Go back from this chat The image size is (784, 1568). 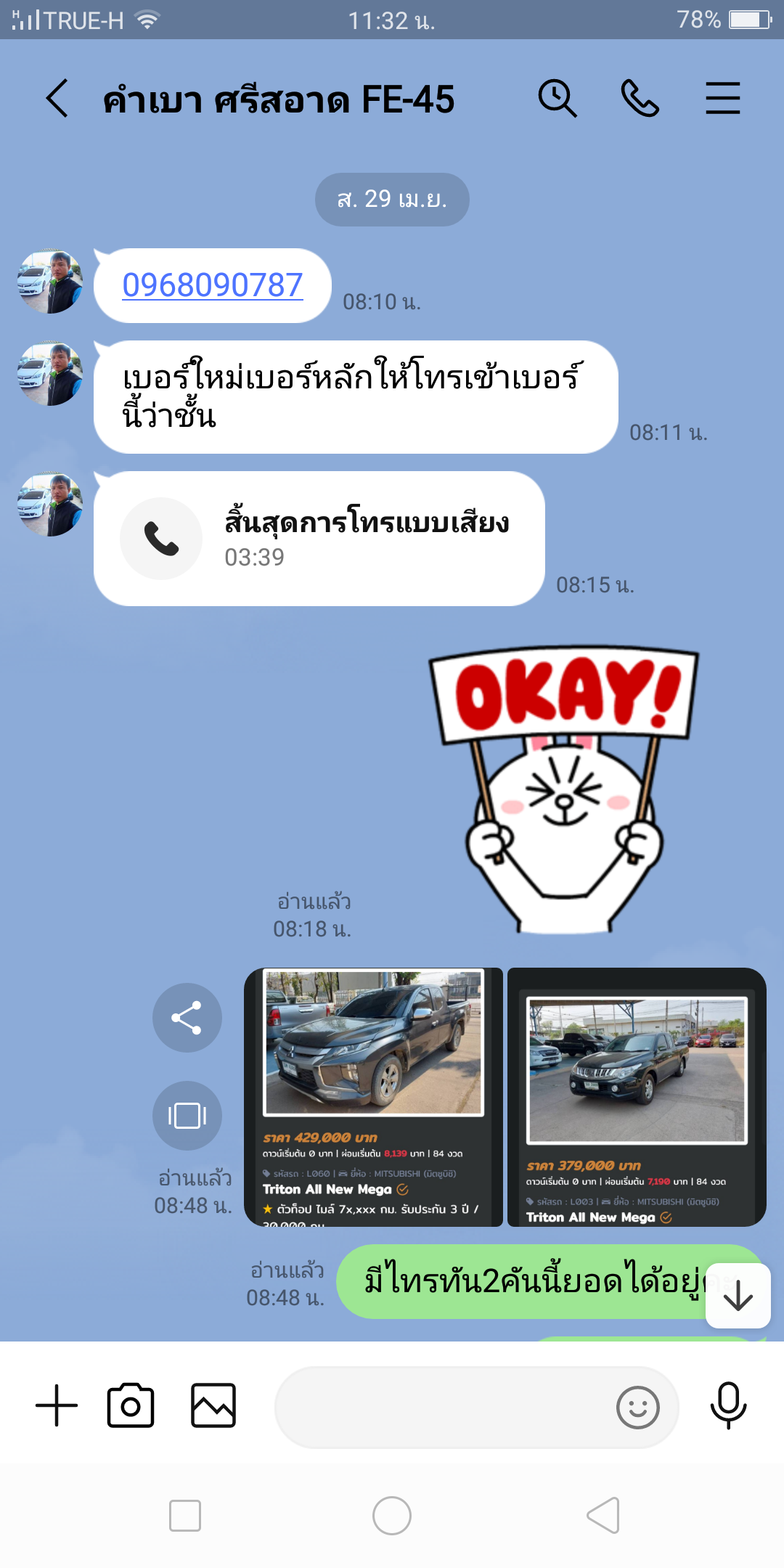coord(57,99)
